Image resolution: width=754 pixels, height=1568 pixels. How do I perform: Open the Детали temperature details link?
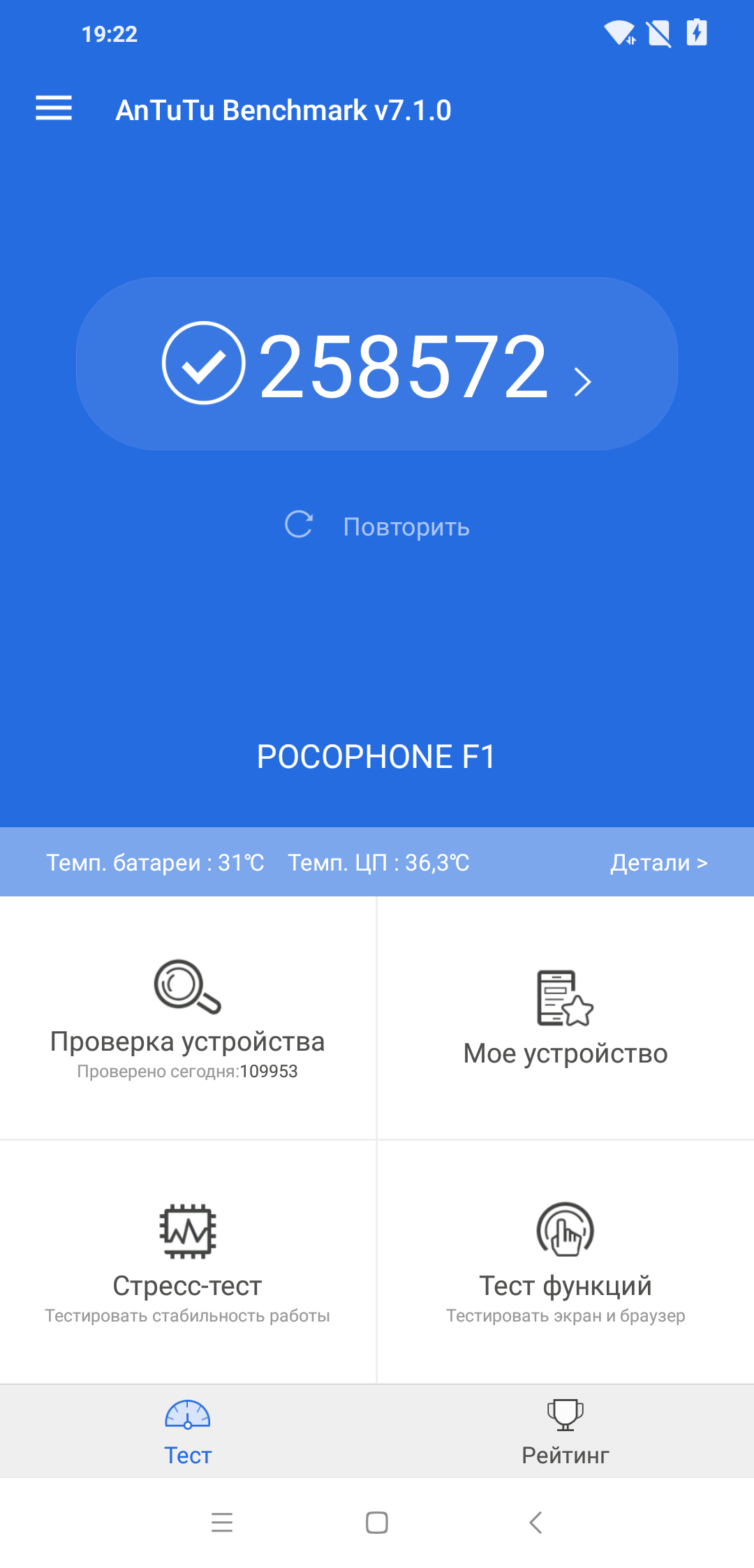658,863
